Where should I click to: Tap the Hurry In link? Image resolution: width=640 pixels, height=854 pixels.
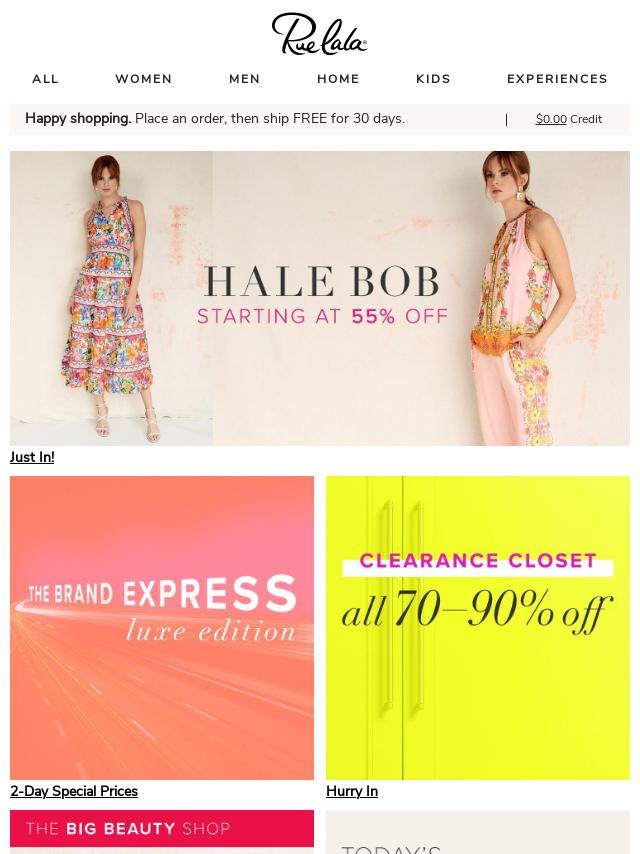(352, 791)
